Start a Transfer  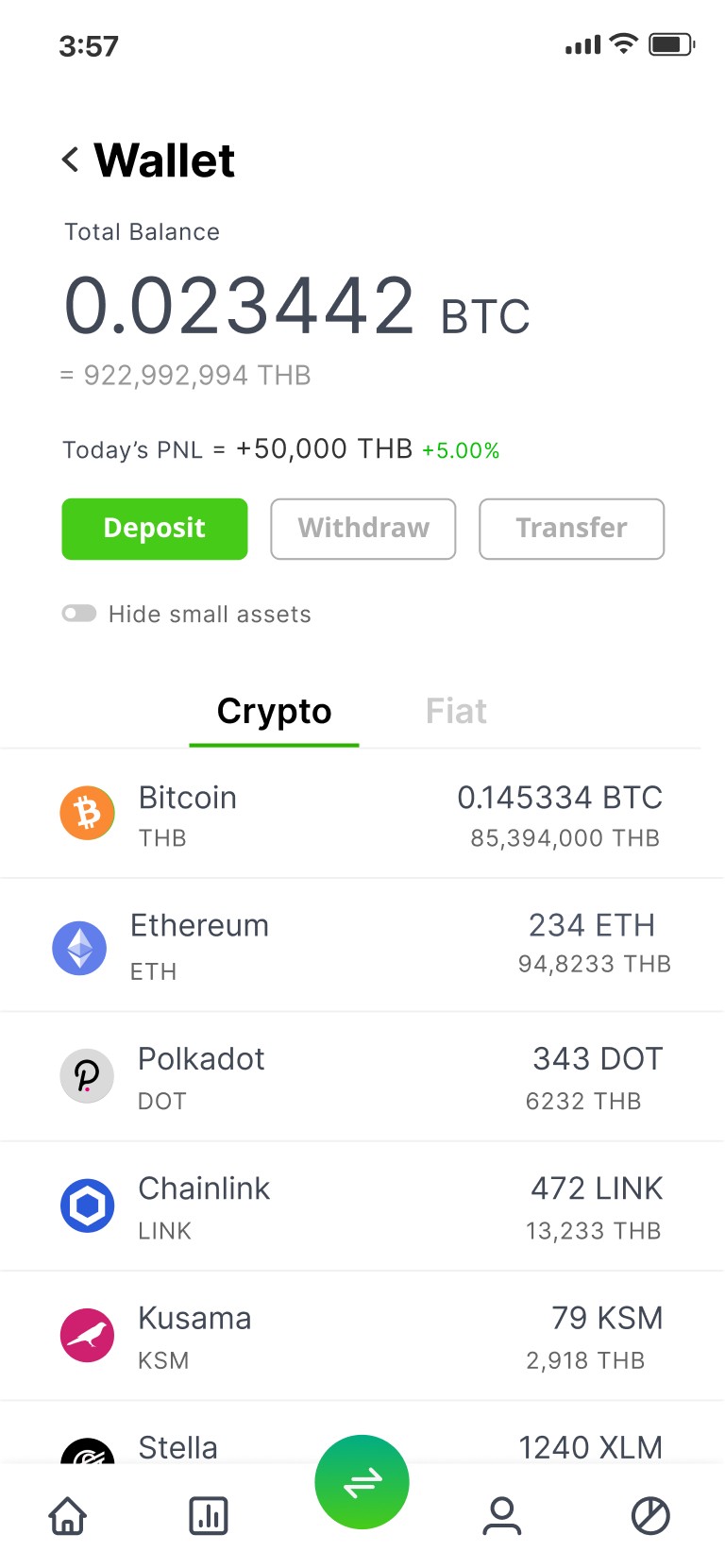pos(571,529)
